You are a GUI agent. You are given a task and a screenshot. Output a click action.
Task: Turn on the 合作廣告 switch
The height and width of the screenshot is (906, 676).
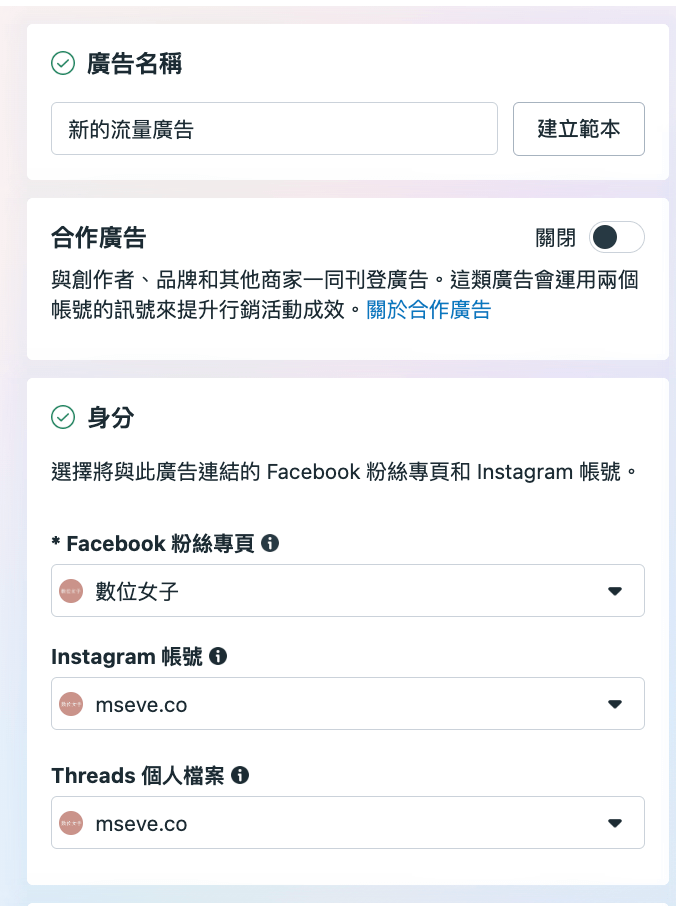616,237
